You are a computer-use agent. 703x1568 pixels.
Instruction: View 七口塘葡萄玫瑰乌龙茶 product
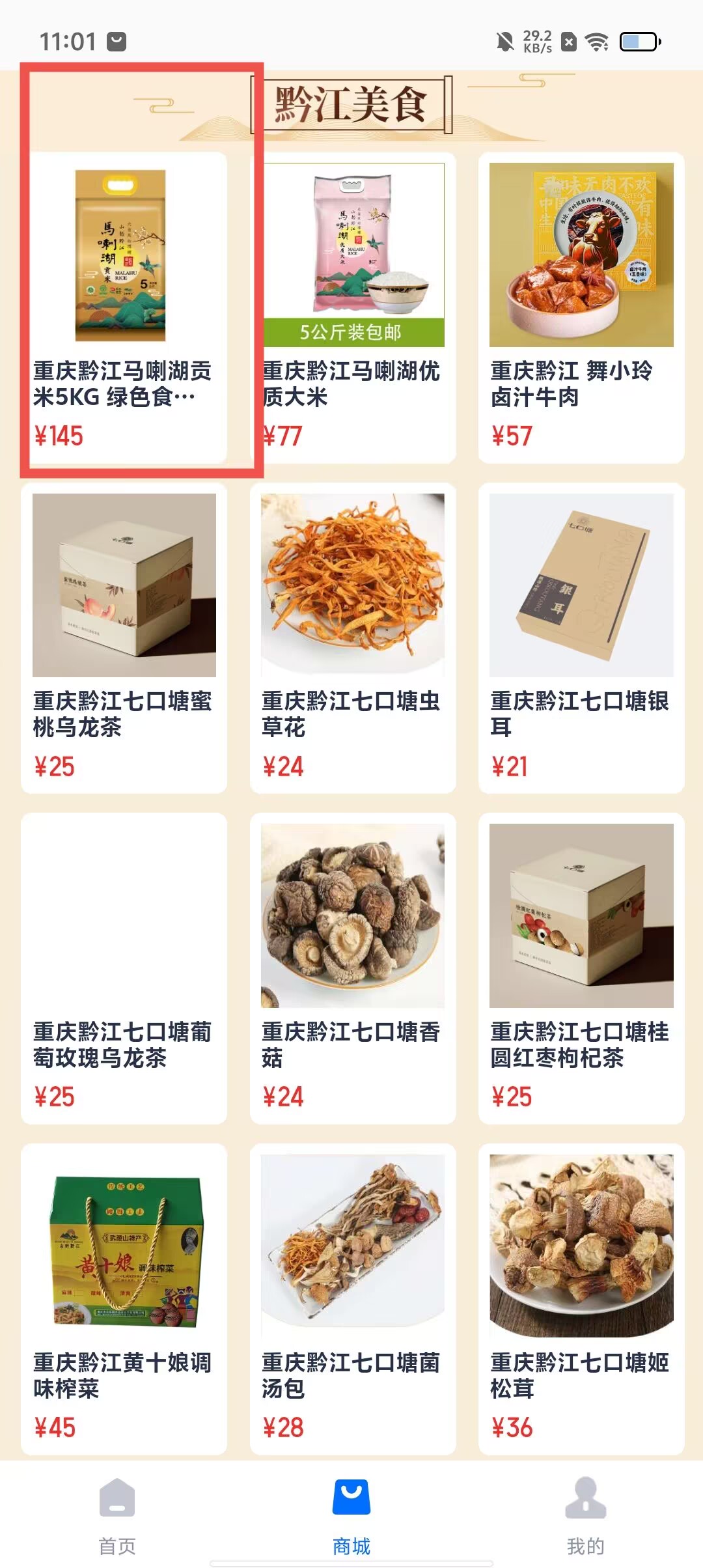(x=124, y=968)
